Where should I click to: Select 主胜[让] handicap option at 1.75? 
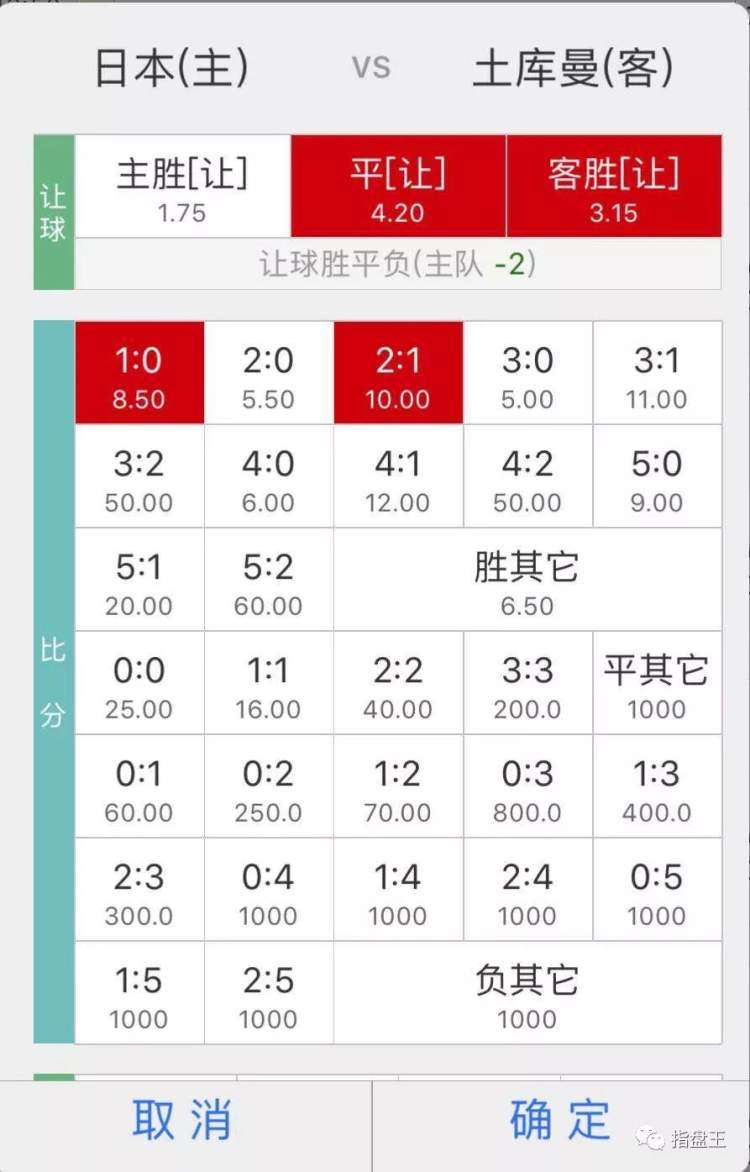point(182,187)
